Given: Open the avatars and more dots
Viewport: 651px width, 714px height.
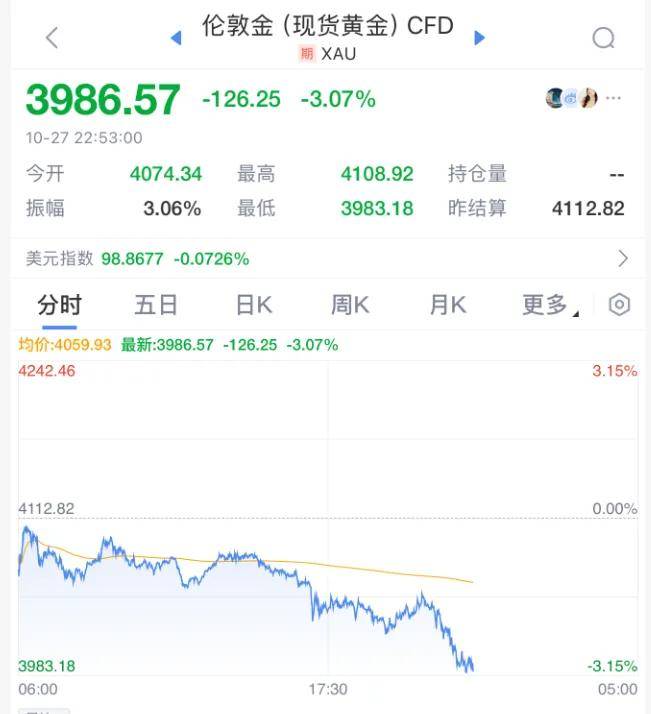Looking at the screenshot, I should coord(584,98).
